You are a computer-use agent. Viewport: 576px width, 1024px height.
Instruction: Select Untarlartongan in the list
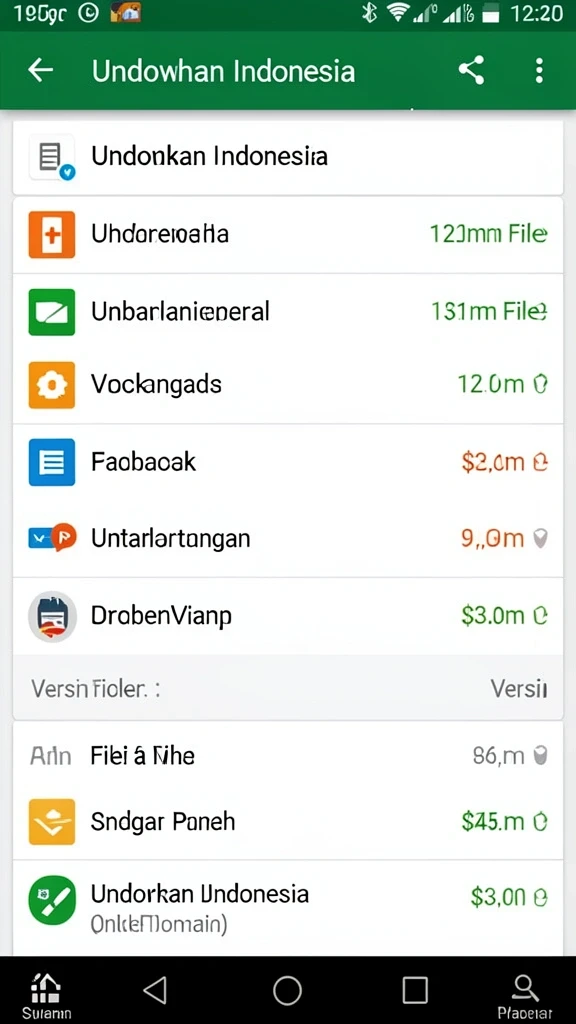(288, 539)
